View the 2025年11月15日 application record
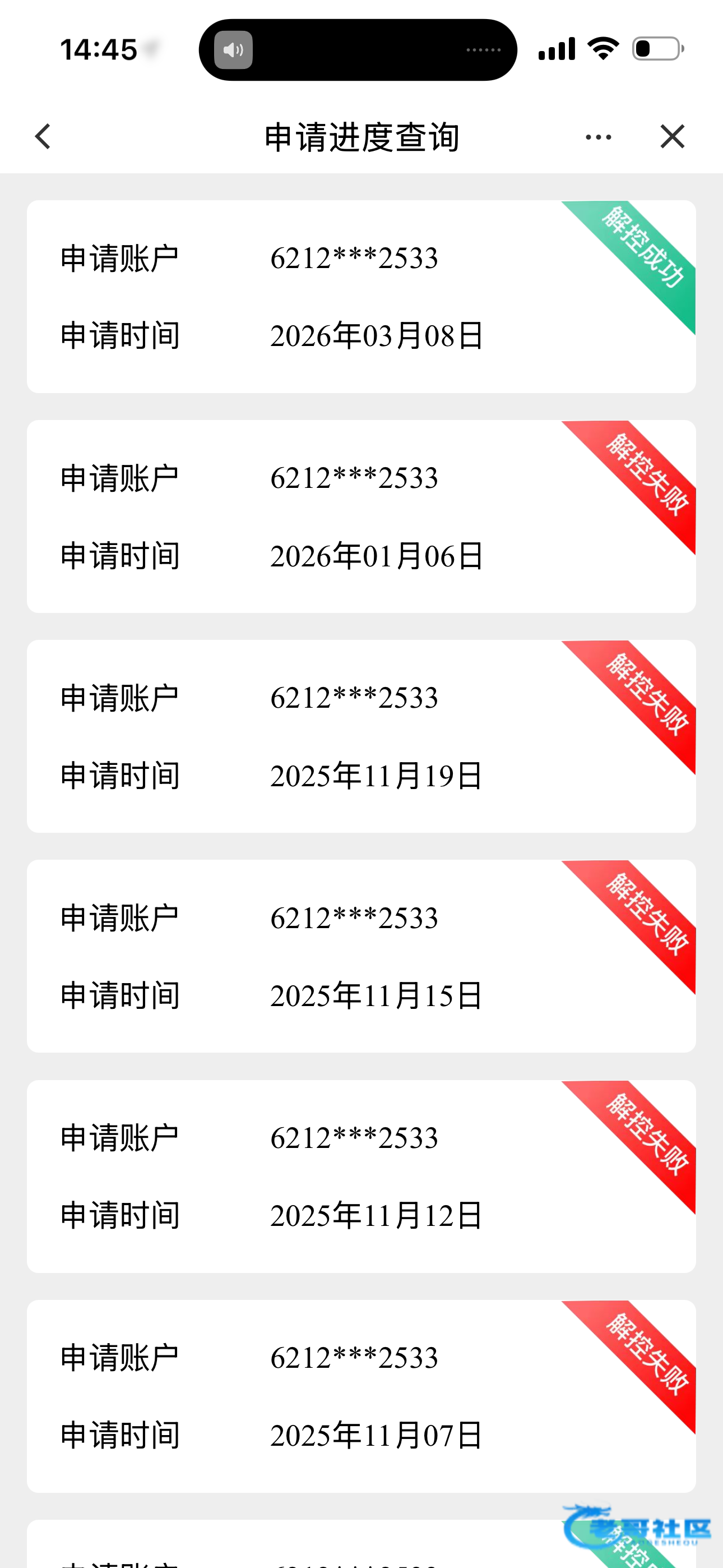Screen dimensions: 723x1568 click(361, 956)
